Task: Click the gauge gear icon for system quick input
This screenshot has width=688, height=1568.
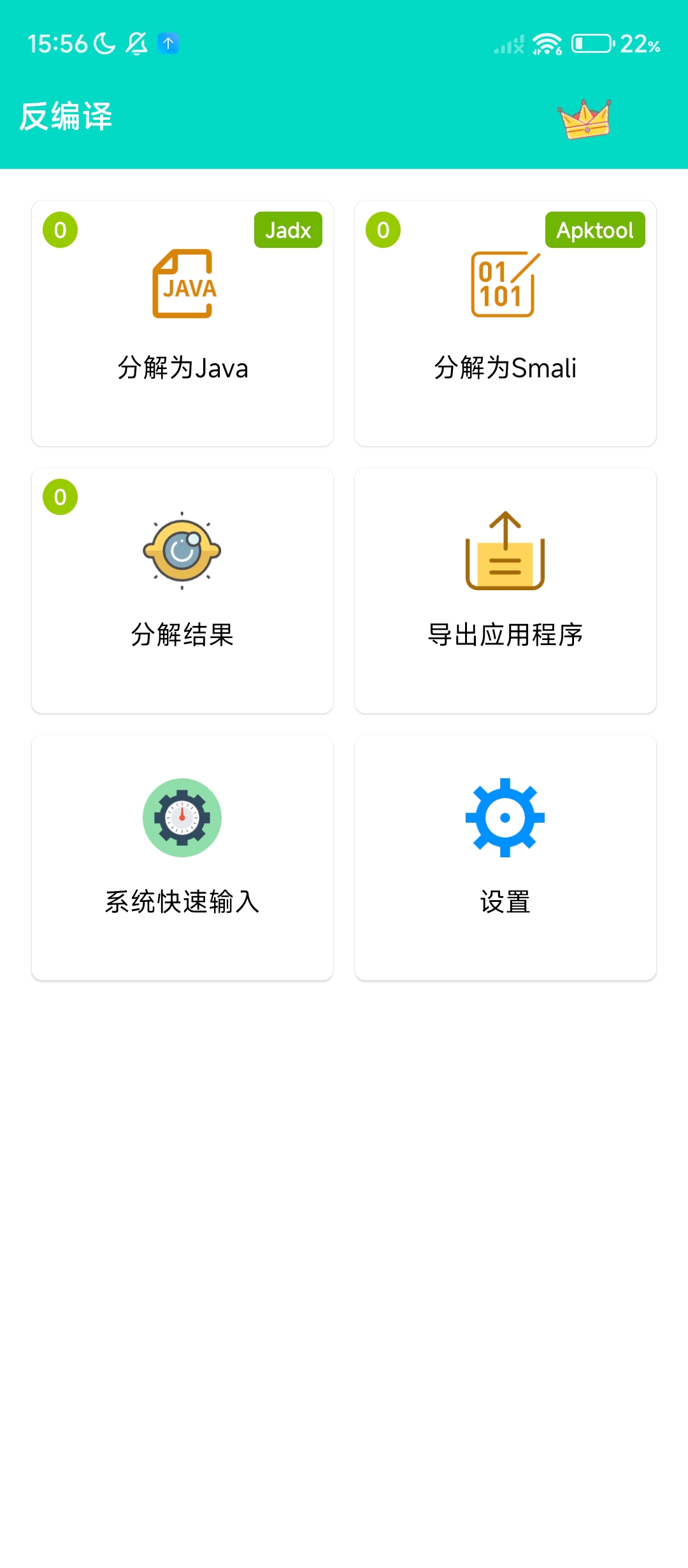Action: 182,818
